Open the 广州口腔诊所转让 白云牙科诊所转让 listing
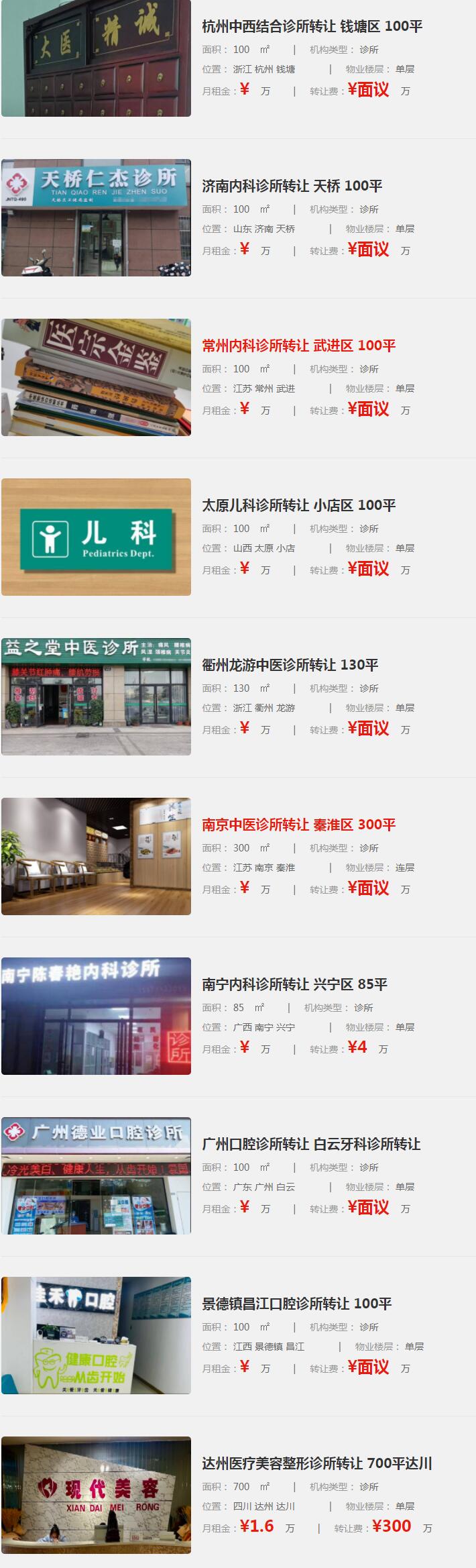The width and height of the screenshot is (476, 1568). pyautogui.click(x=311, y=1145)
